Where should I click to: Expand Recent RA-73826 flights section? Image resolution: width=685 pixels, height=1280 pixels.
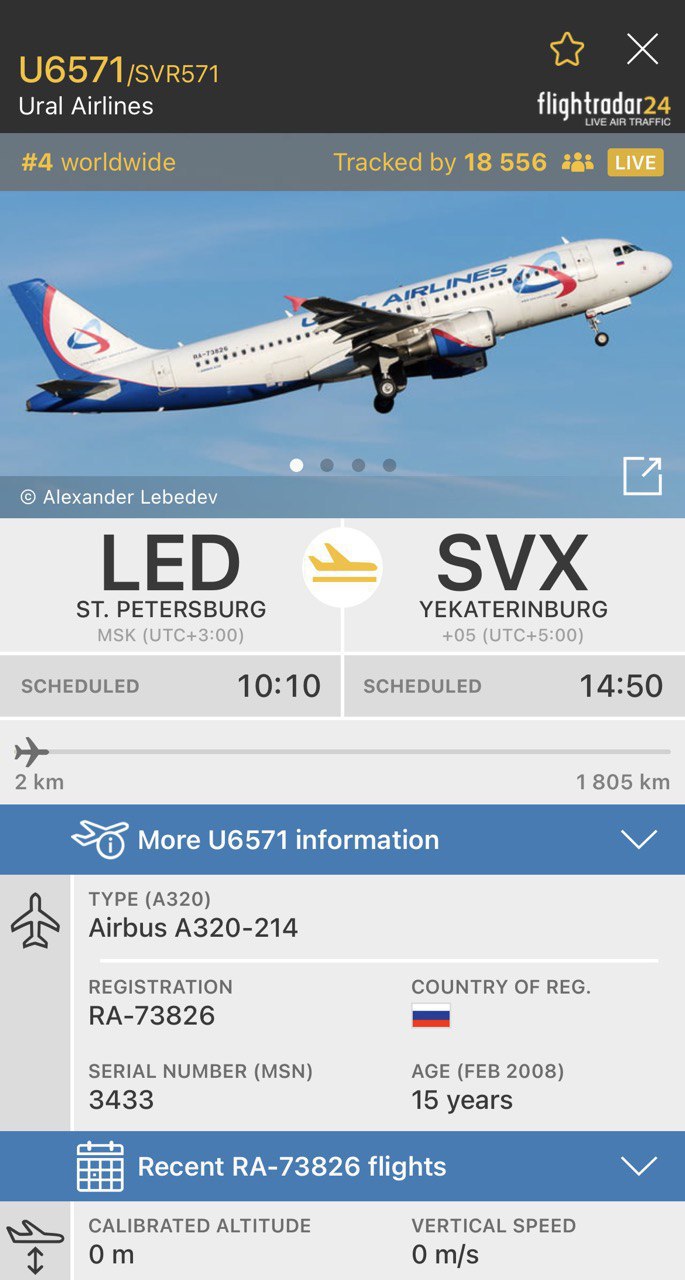[342, 1166]
